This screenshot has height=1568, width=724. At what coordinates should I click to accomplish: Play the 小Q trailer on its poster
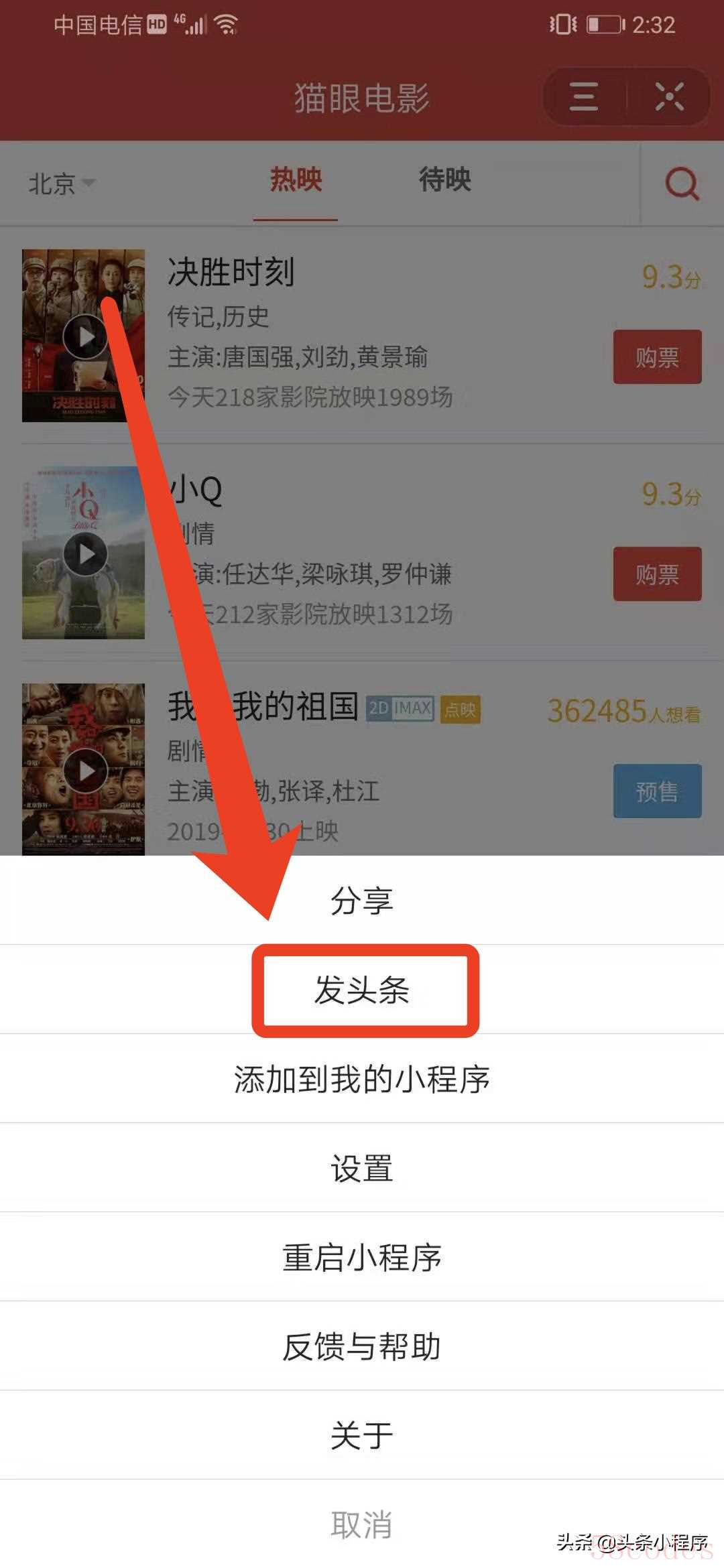(x=85, y=553)
